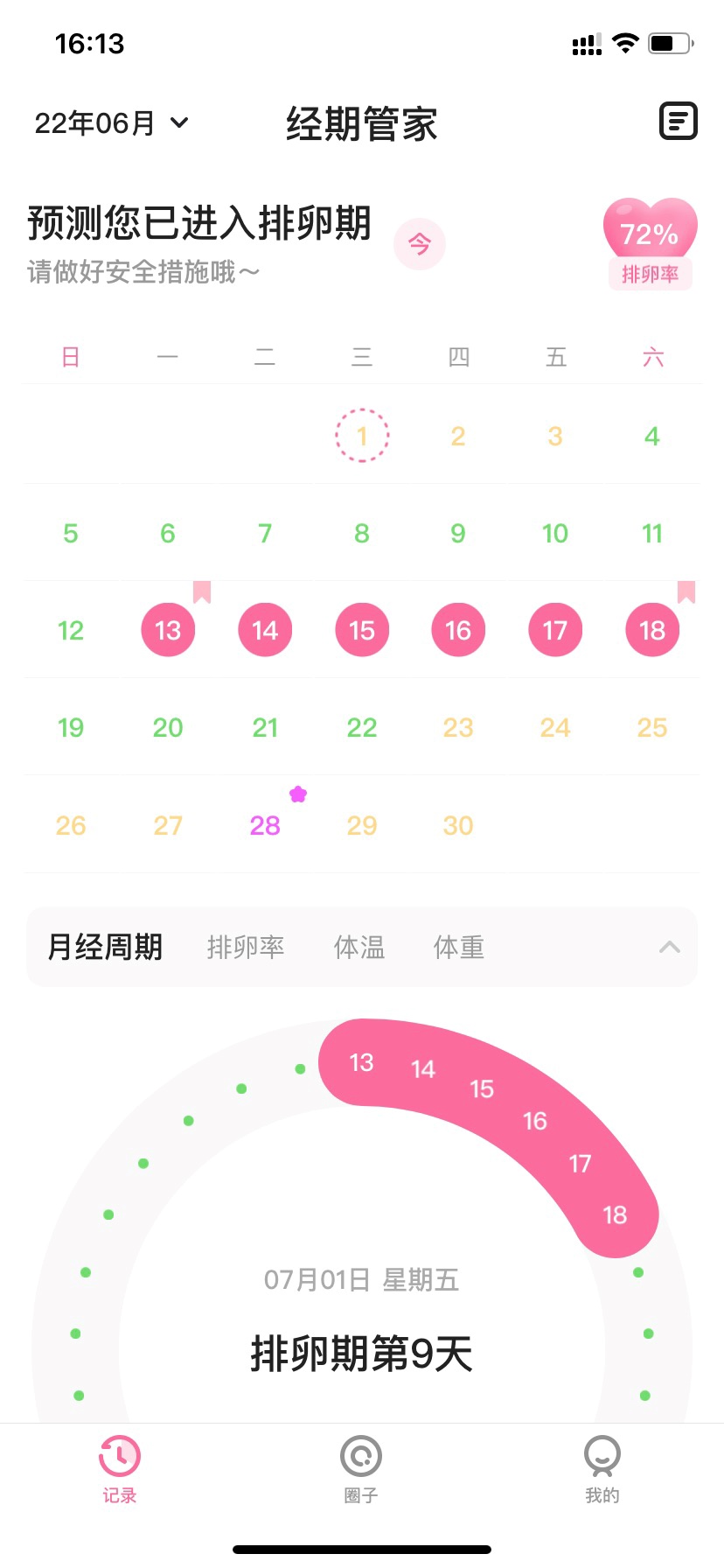Select June 13 on the calendar
The height and width of the screenshot is (1568, 724).
click(x=168, y=630)
